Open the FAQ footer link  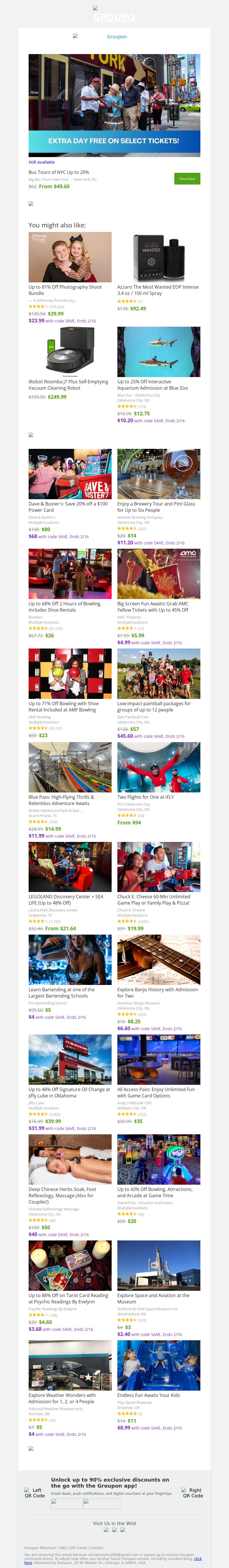point(63,1547)
